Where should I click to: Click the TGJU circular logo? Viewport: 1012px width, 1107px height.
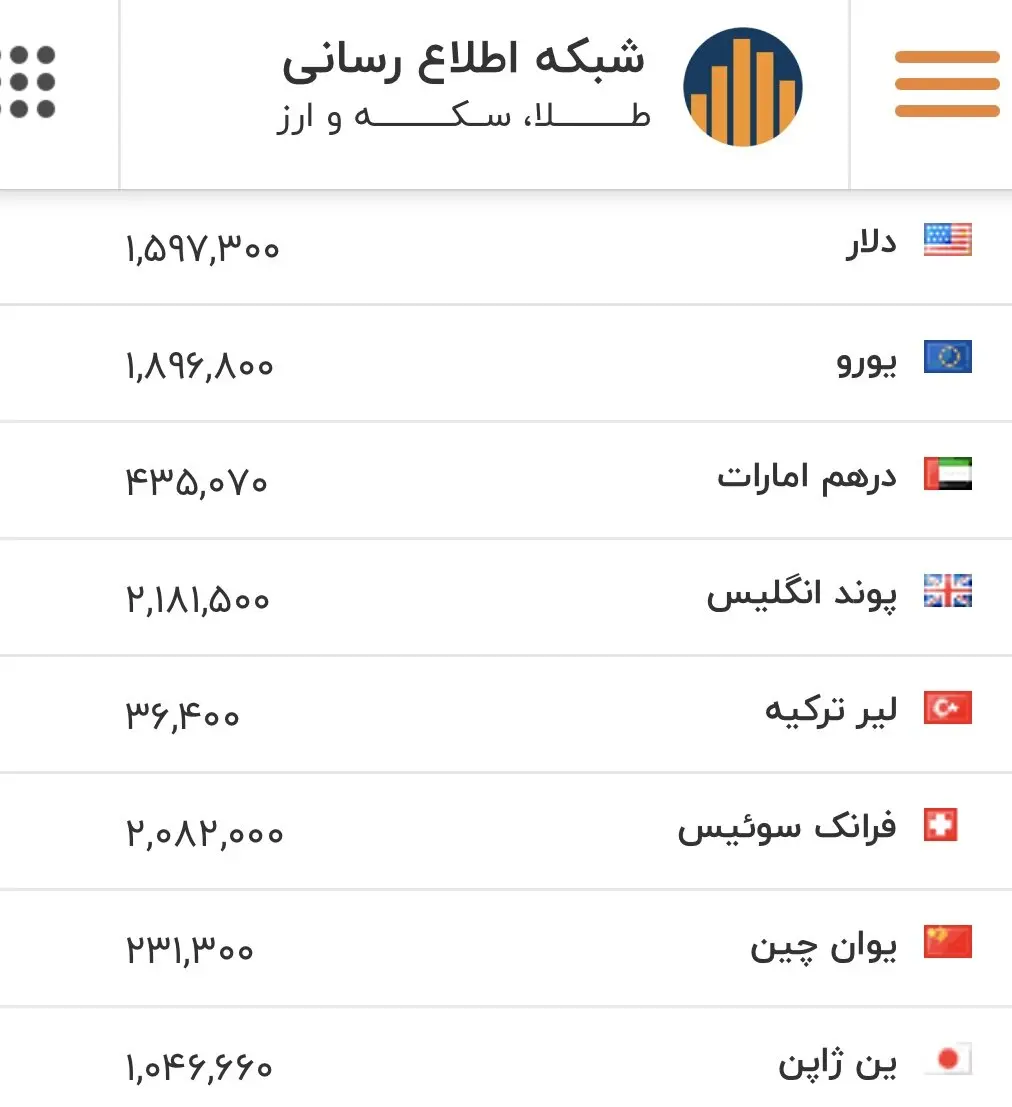742,86
